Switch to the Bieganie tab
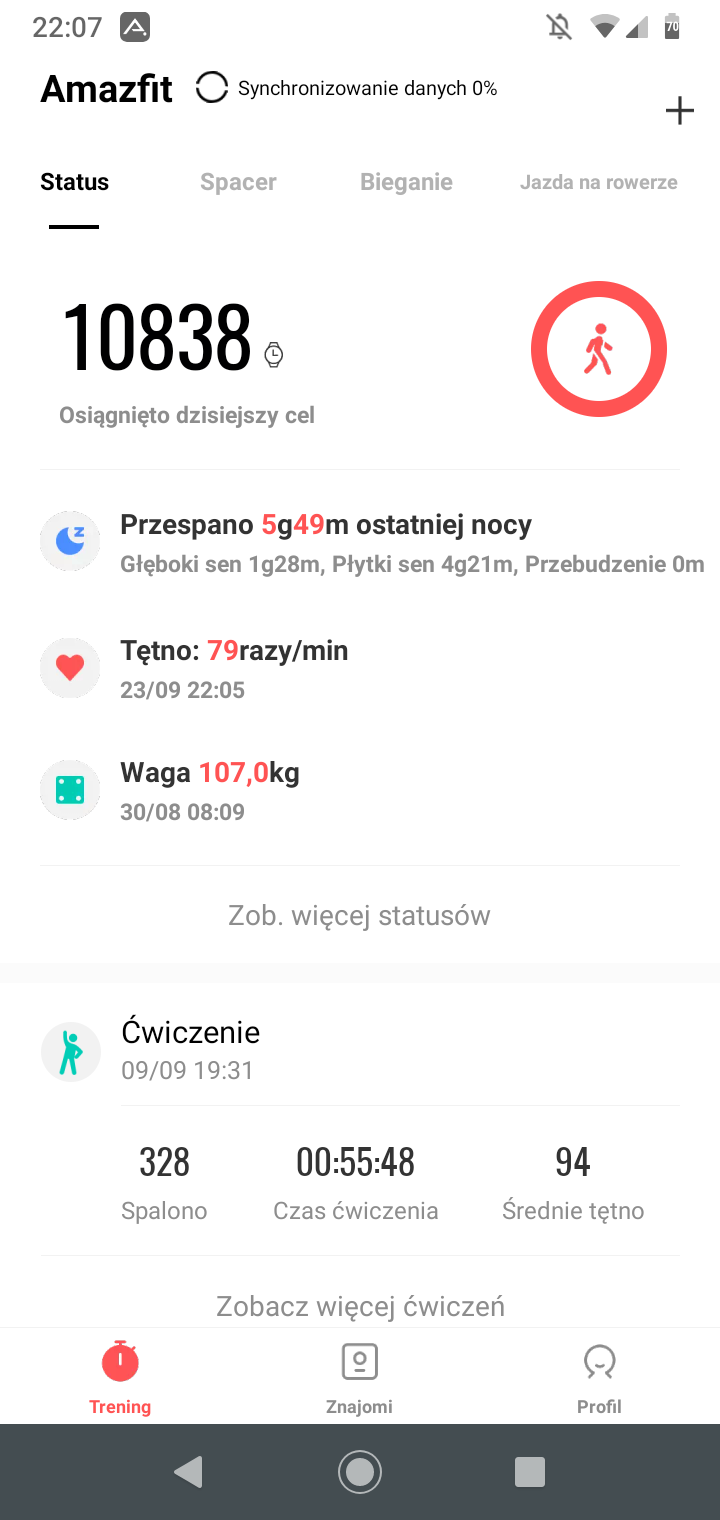 [x=406, y=182]
